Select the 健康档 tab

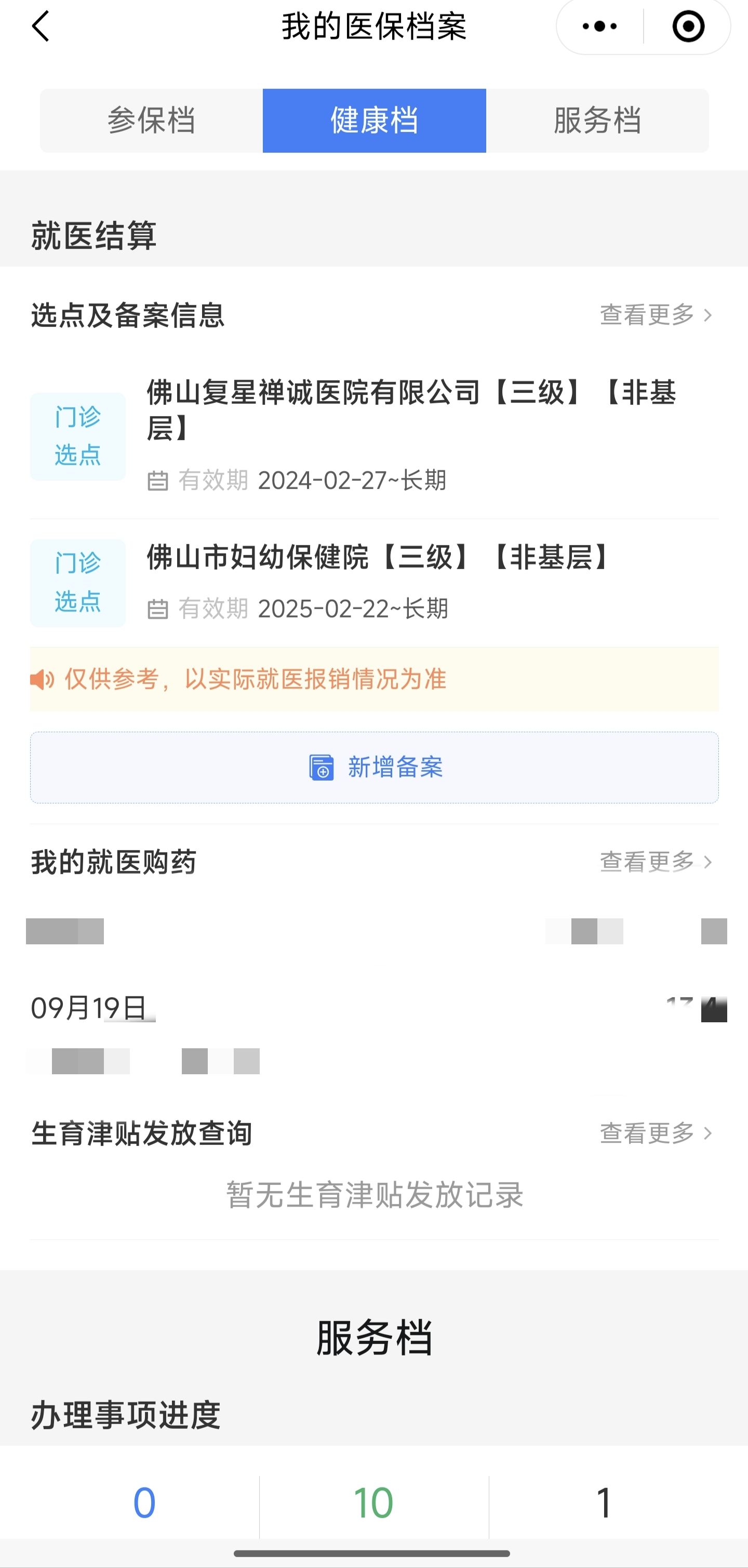(x=374, y=121)
